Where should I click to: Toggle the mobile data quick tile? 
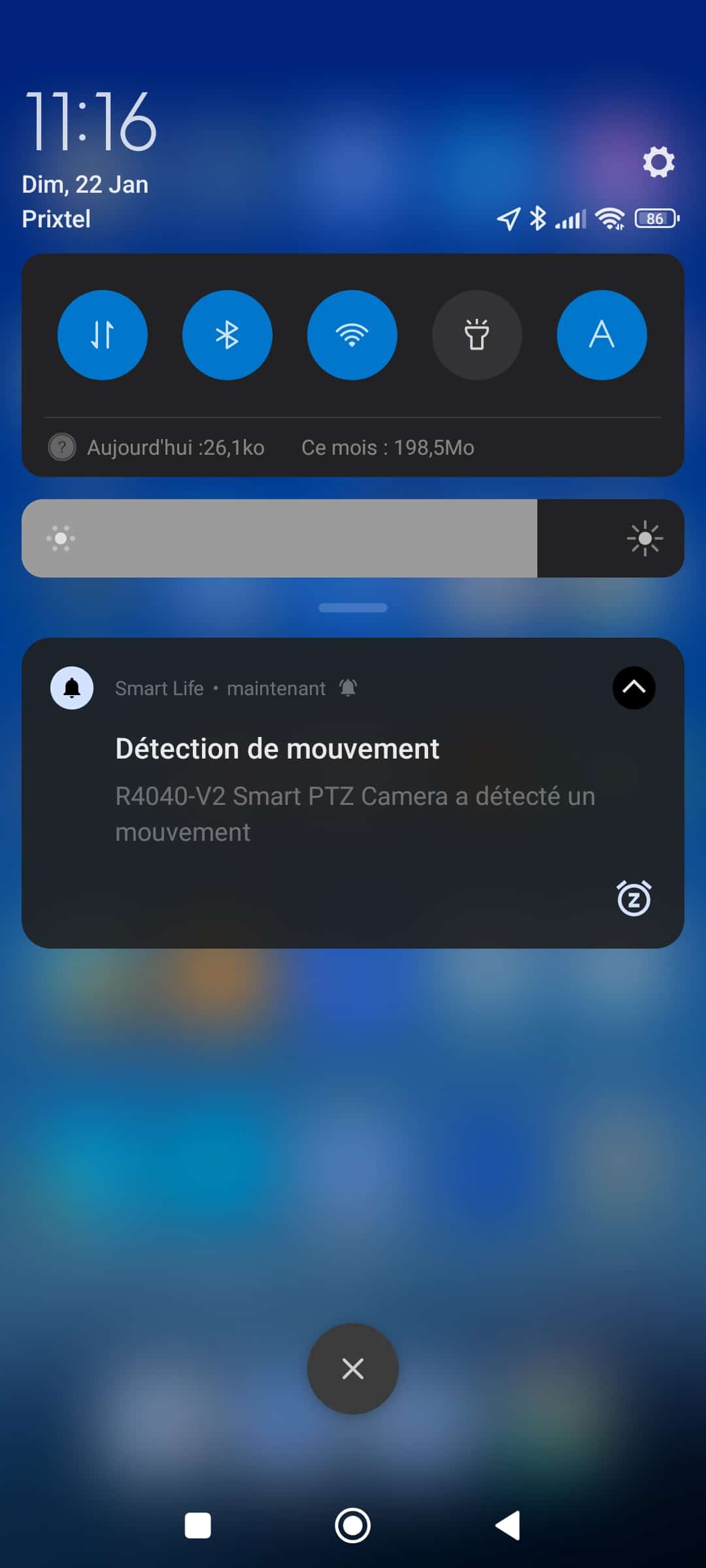point(103,335)
